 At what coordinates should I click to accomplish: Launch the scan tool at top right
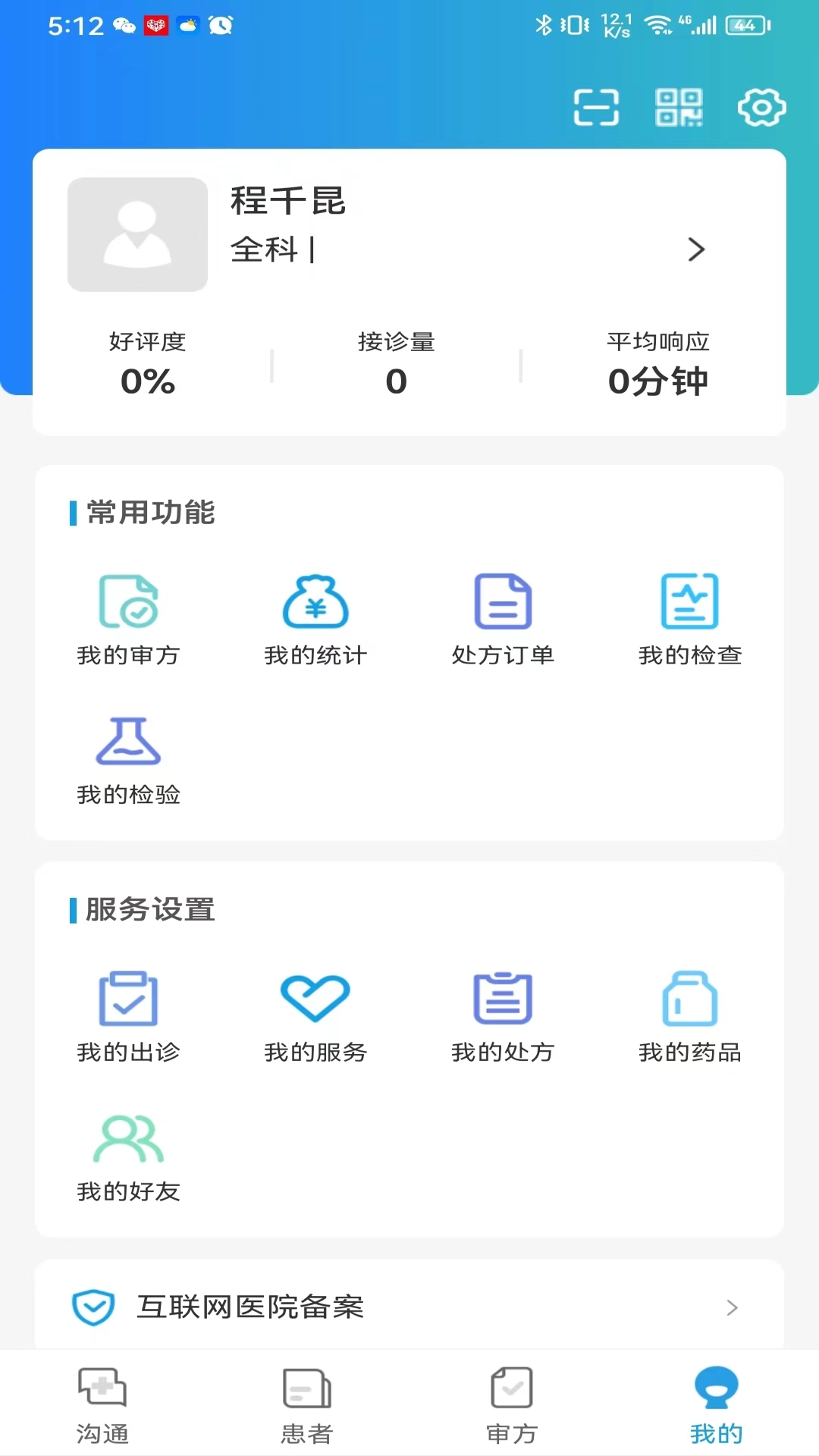click(x=596, y=107)
